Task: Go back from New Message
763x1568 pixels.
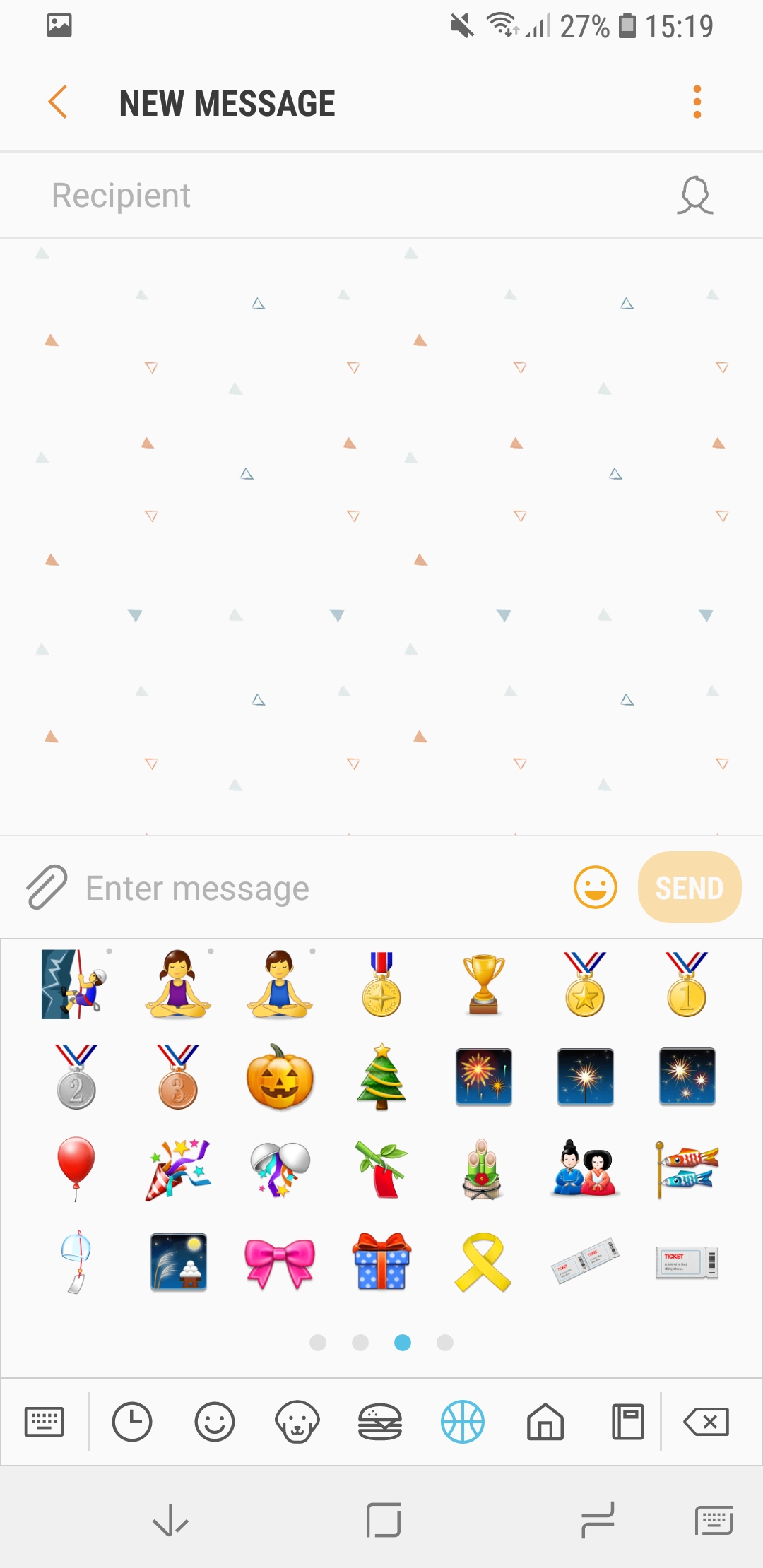Action: point(58,102)
